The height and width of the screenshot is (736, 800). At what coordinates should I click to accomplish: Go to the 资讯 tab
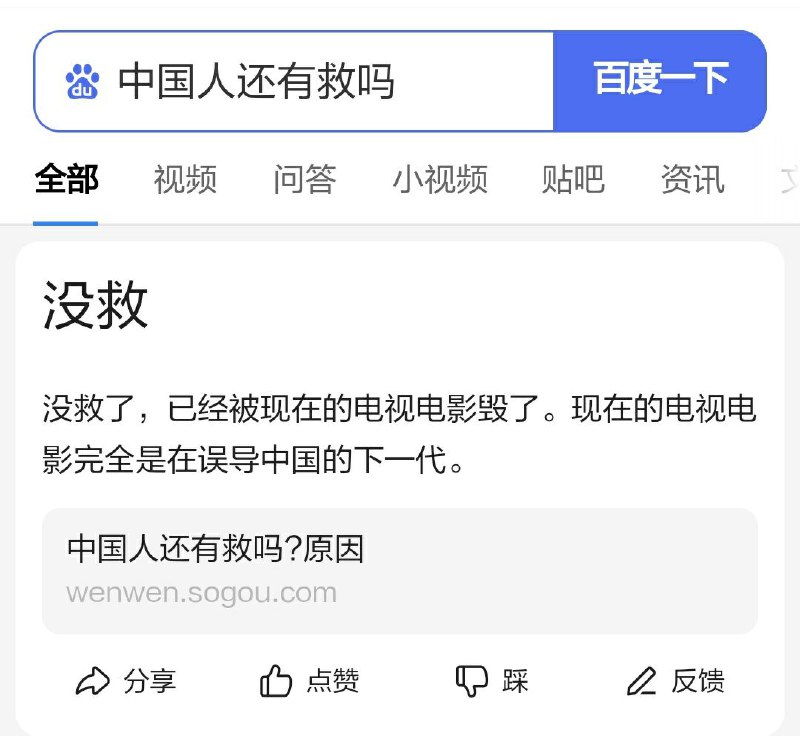click(692, 180)
